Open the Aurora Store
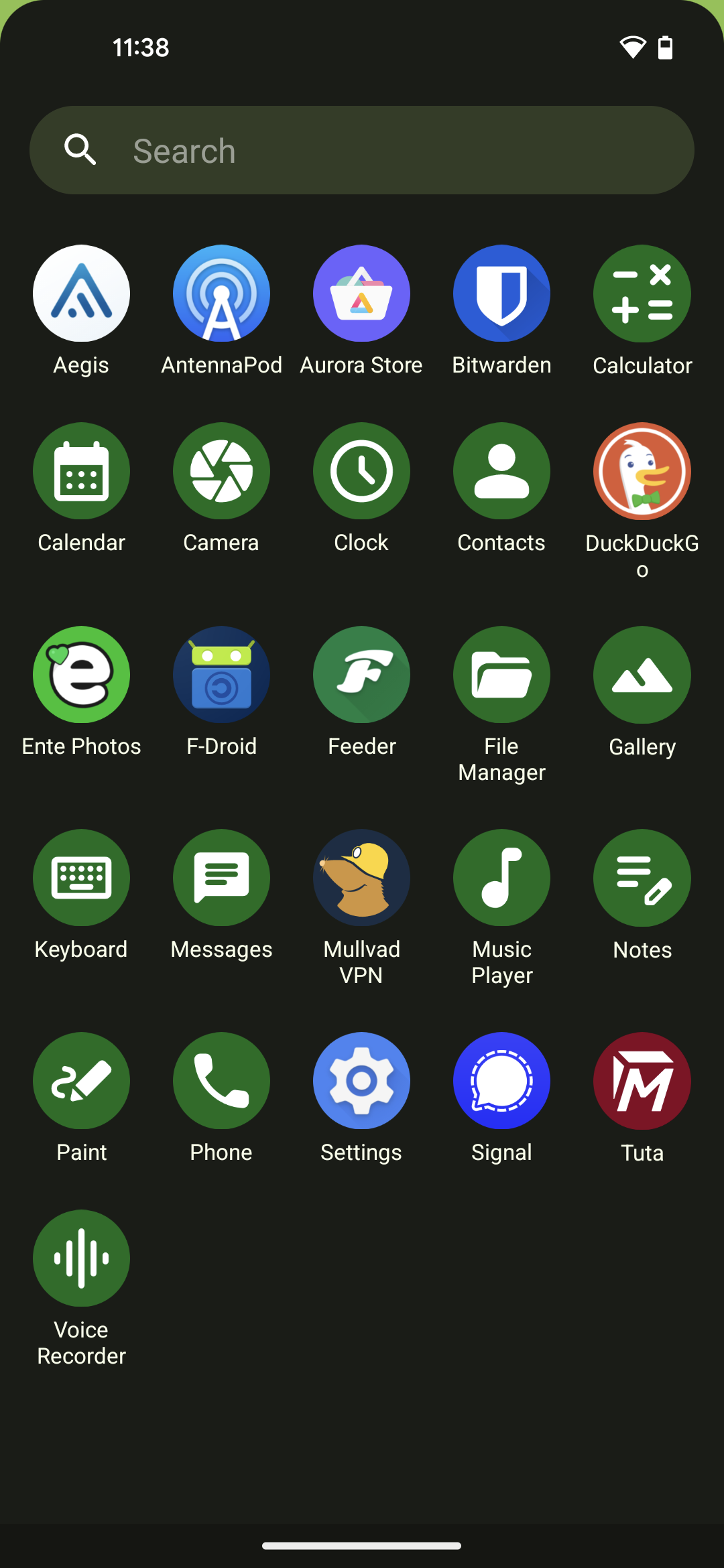This screenshot has width=724, height=1568. tap(361, 293)
